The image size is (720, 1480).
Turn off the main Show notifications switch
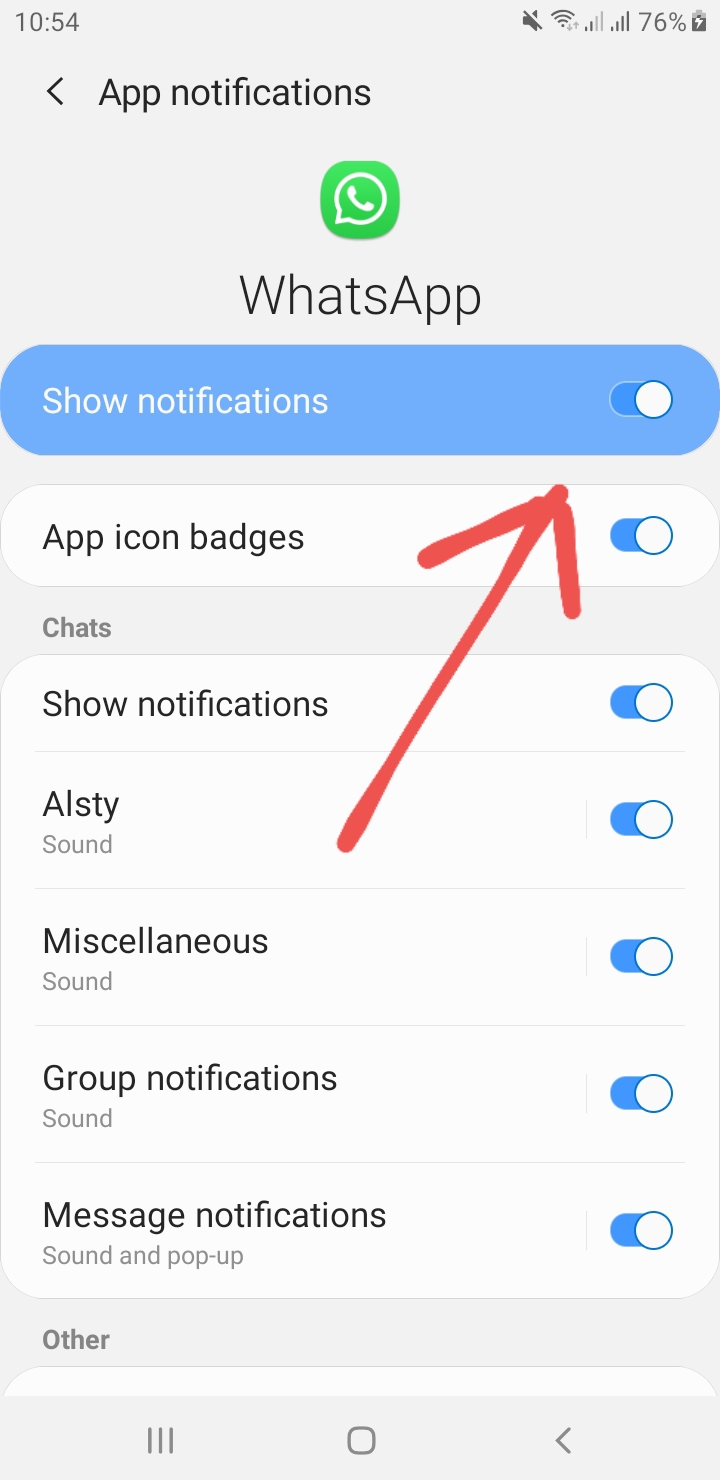click(x=641, y=401)
